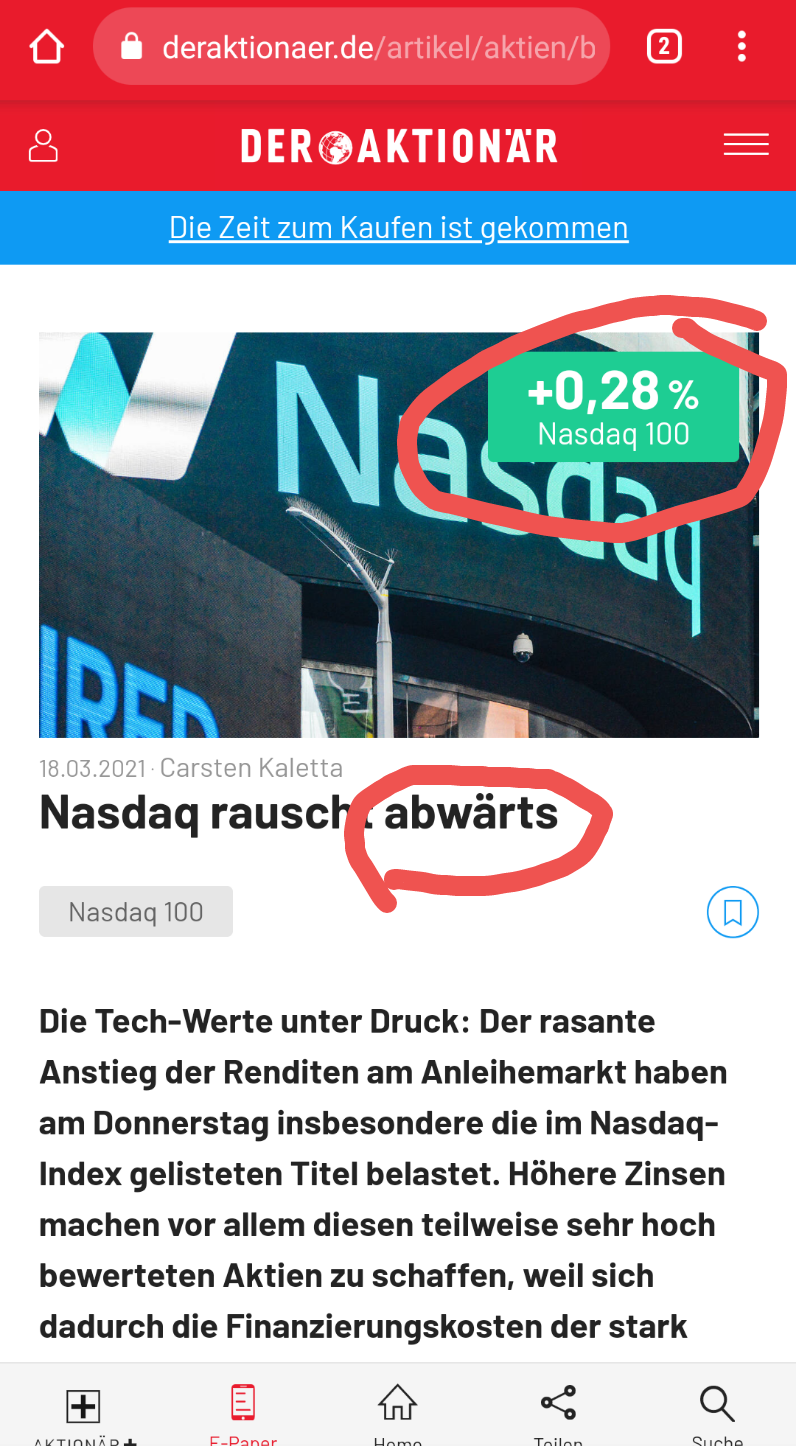Screen dimensions: 796x1446
Task: Switch to the E-Paper tab
Action: coord(243,1410)
